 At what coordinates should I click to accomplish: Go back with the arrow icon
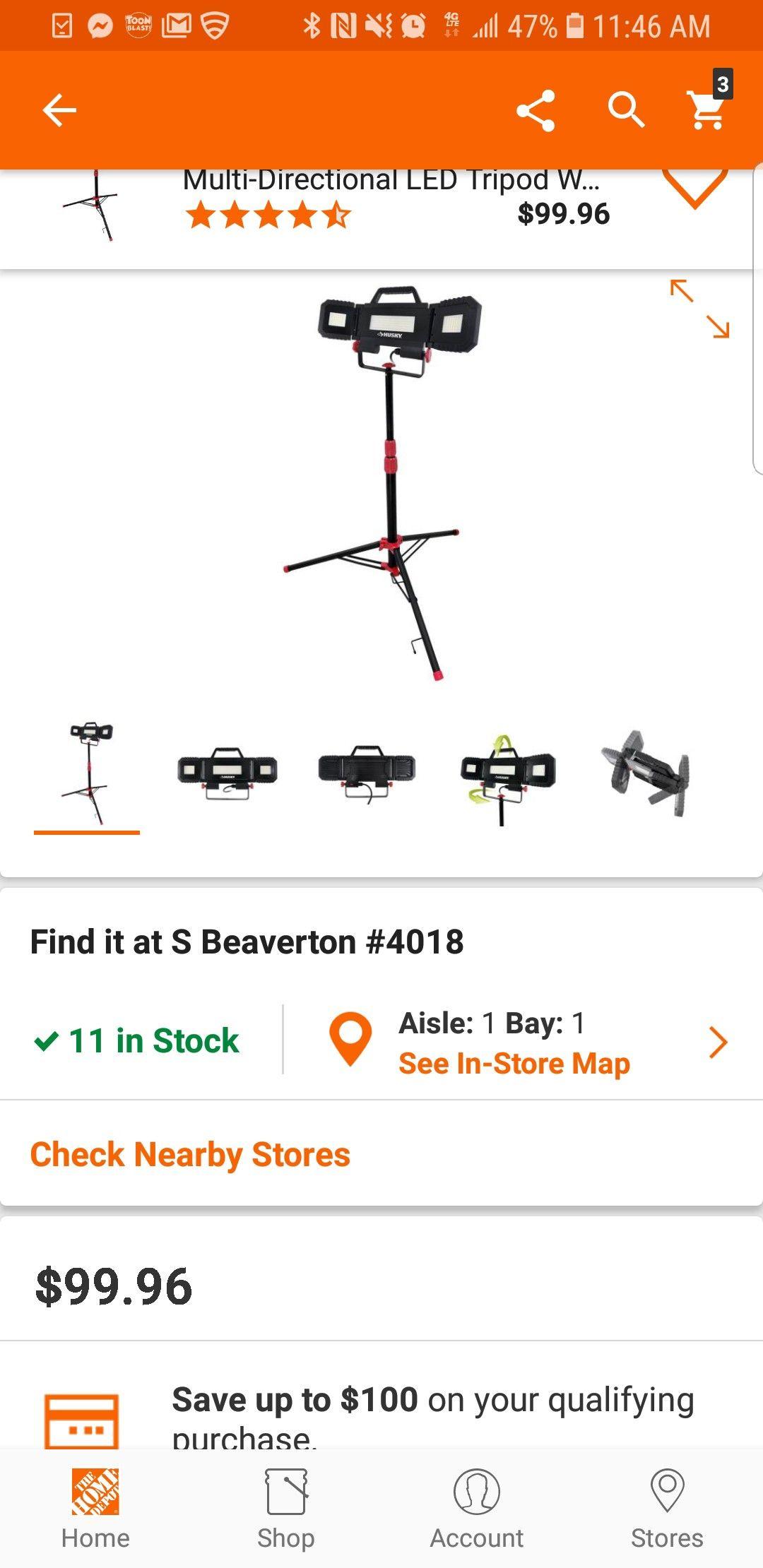(59, 111)
